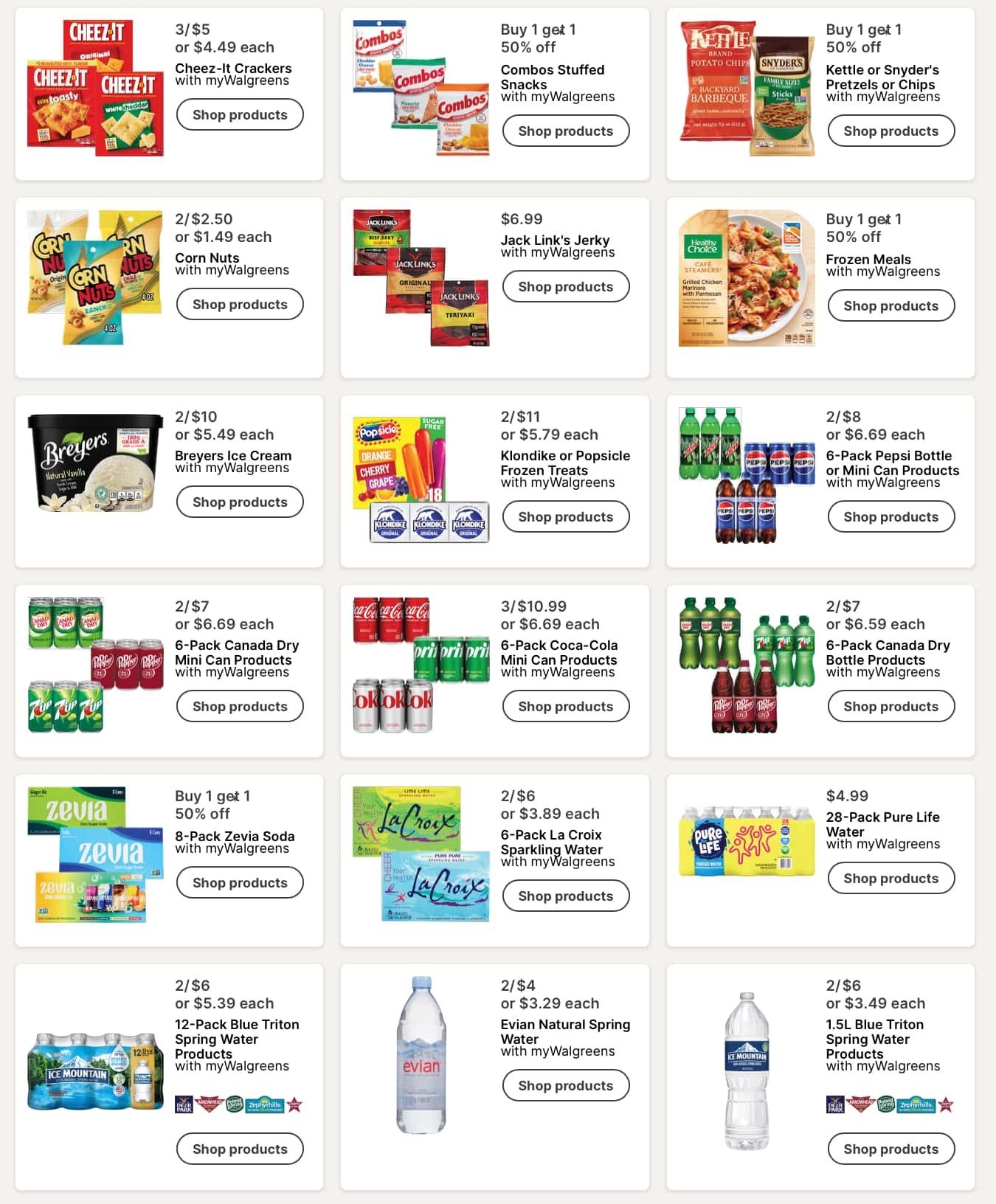Shop products for Corn Nuts

click(x=240, y=305)
